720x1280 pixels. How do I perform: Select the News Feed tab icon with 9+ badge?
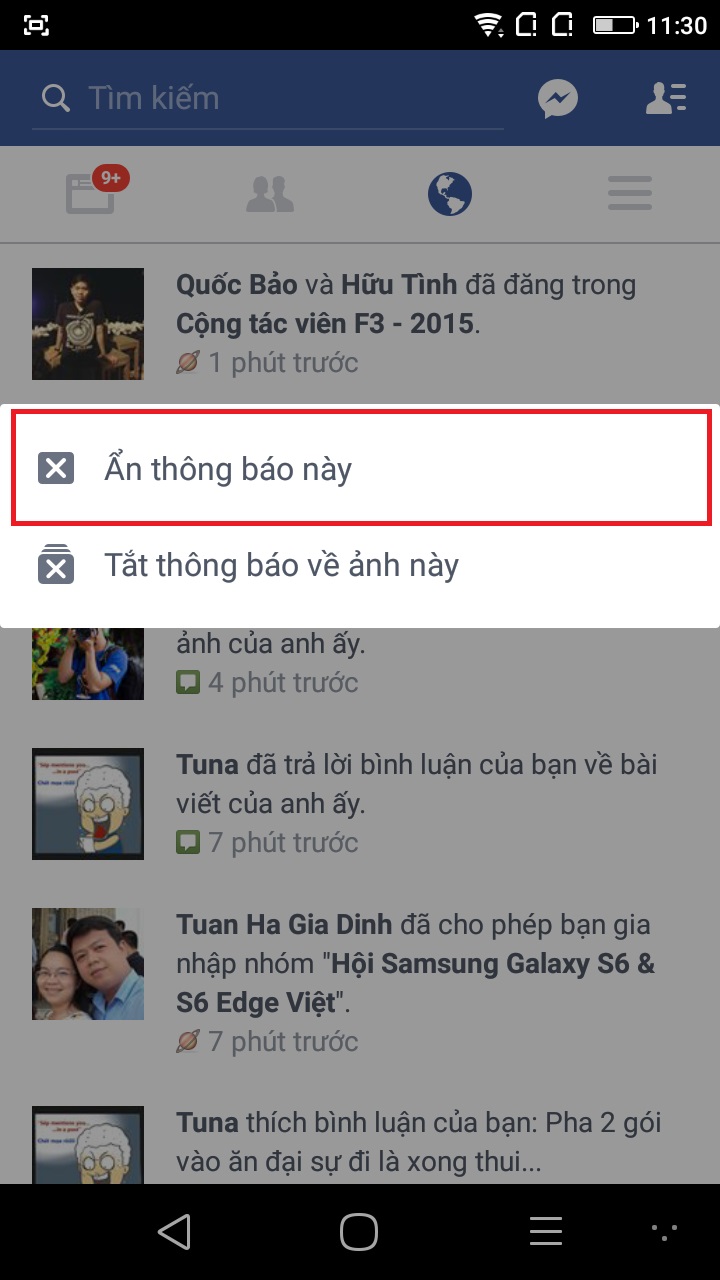coord(90,194)
